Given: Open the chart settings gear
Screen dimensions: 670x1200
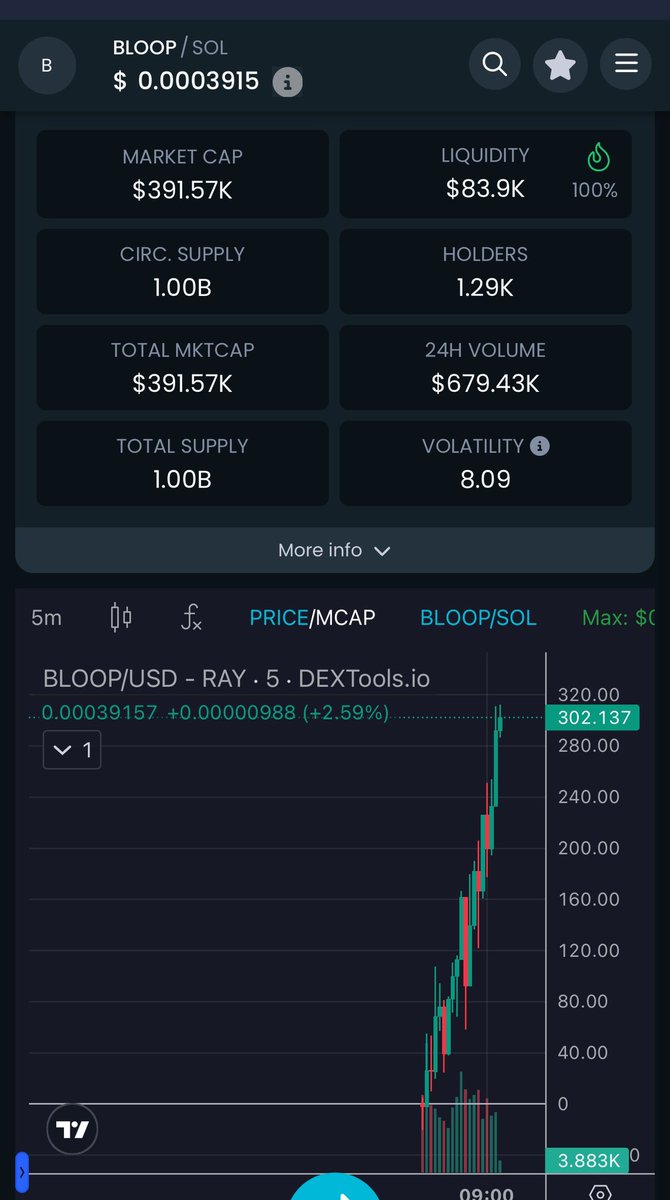Looking at the screenshot, I should [600, 1191].
